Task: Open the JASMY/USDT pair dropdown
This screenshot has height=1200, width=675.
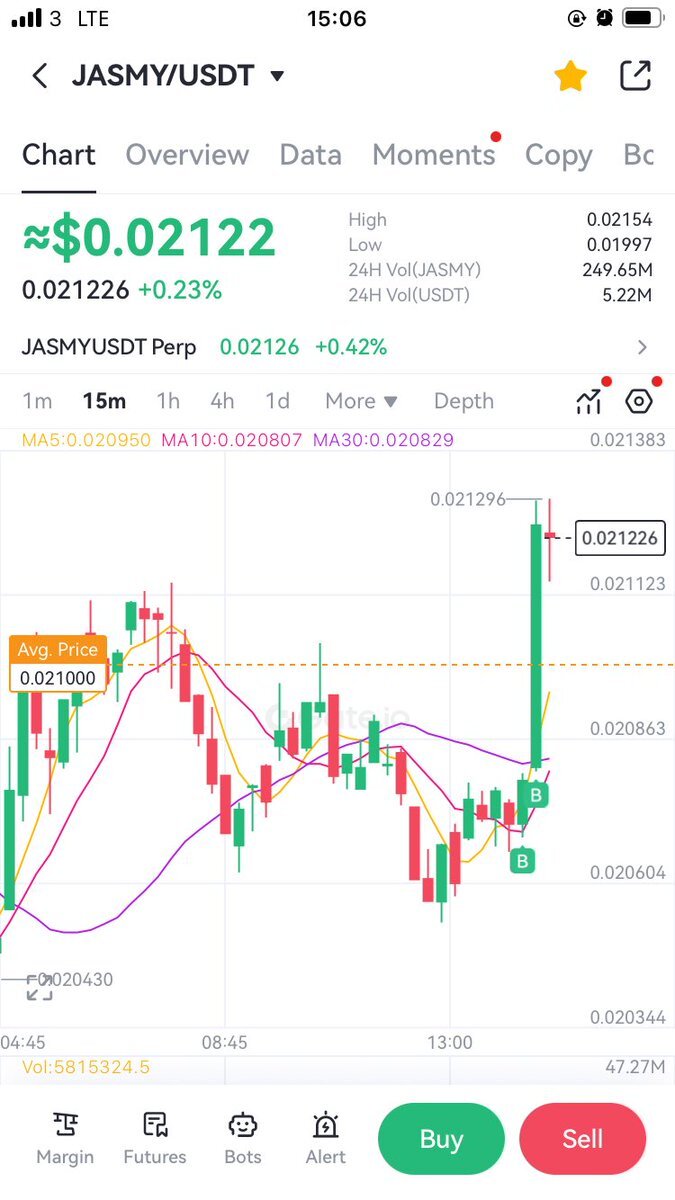Action: coord(277,76)
